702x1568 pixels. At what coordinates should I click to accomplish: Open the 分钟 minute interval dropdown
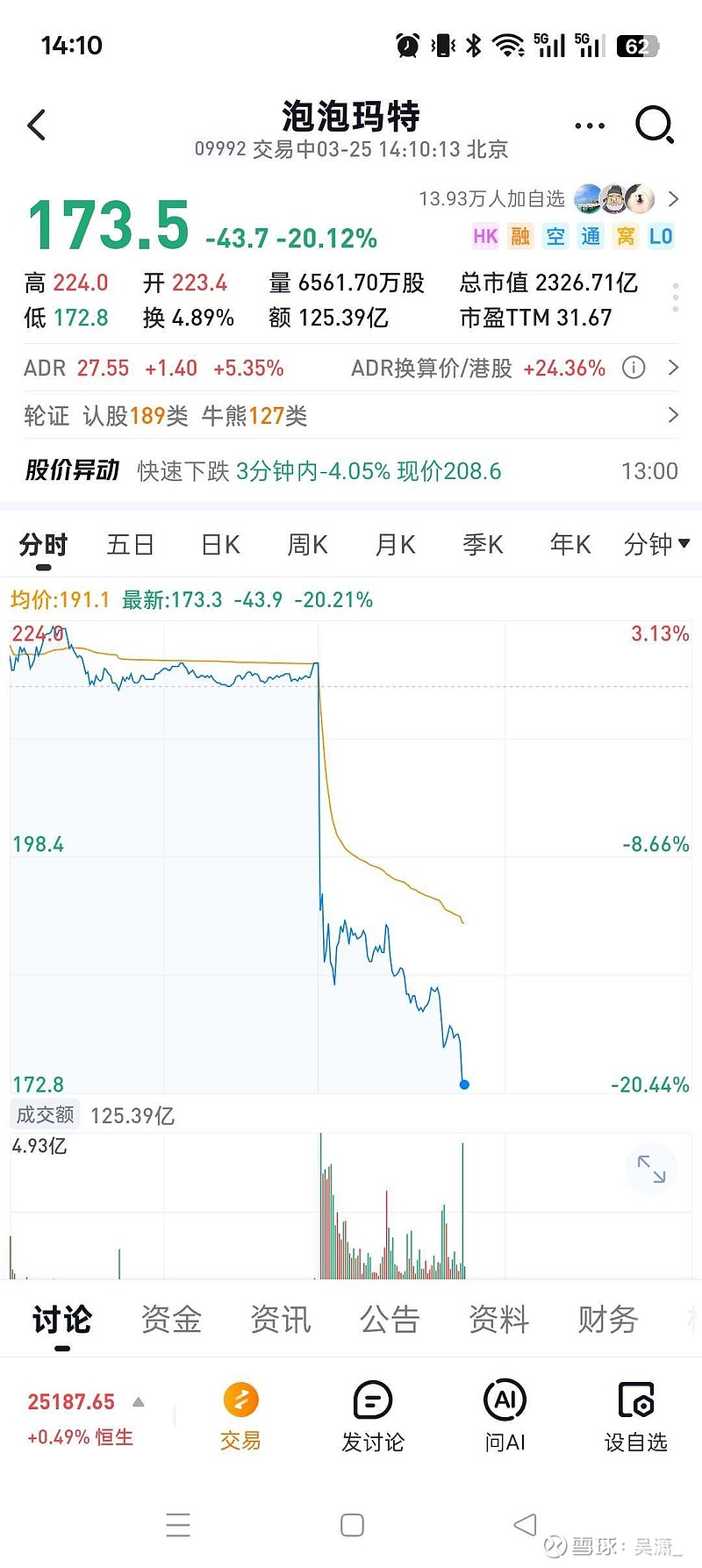[x=655, y=544]
